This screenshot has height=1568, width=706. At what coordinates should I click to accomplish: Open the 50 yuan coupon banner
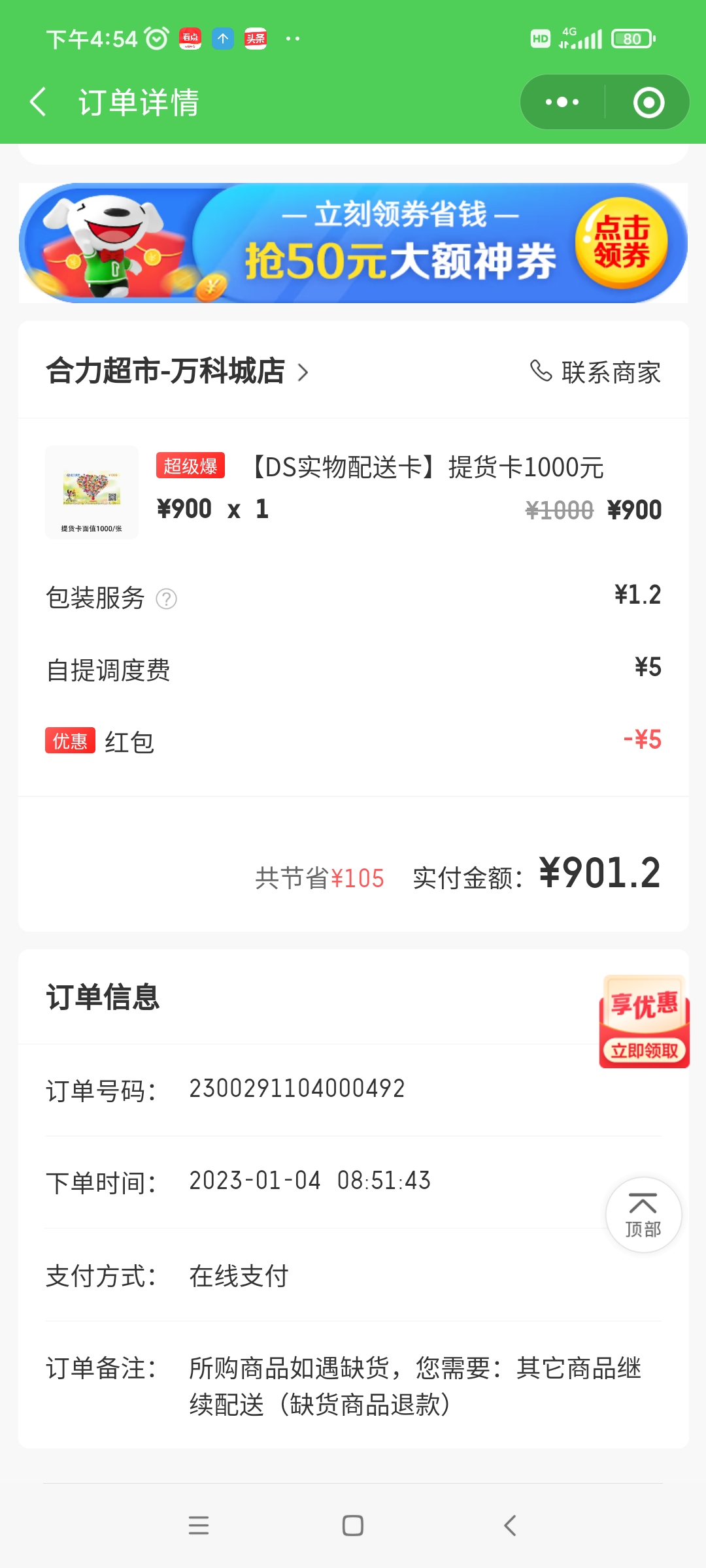[353, 243]
